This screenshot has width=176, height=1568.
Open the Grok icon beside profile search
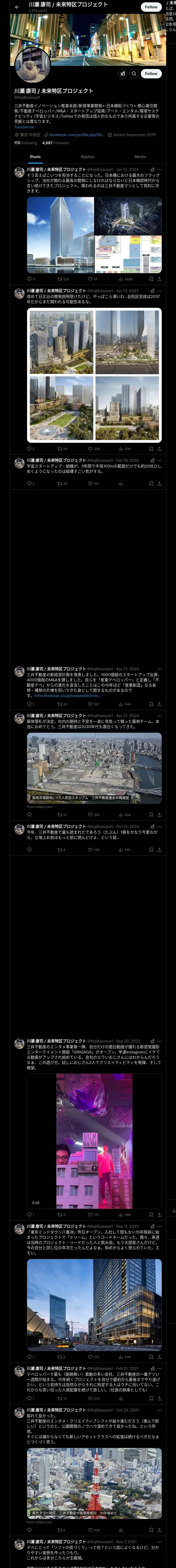point(123,74)
